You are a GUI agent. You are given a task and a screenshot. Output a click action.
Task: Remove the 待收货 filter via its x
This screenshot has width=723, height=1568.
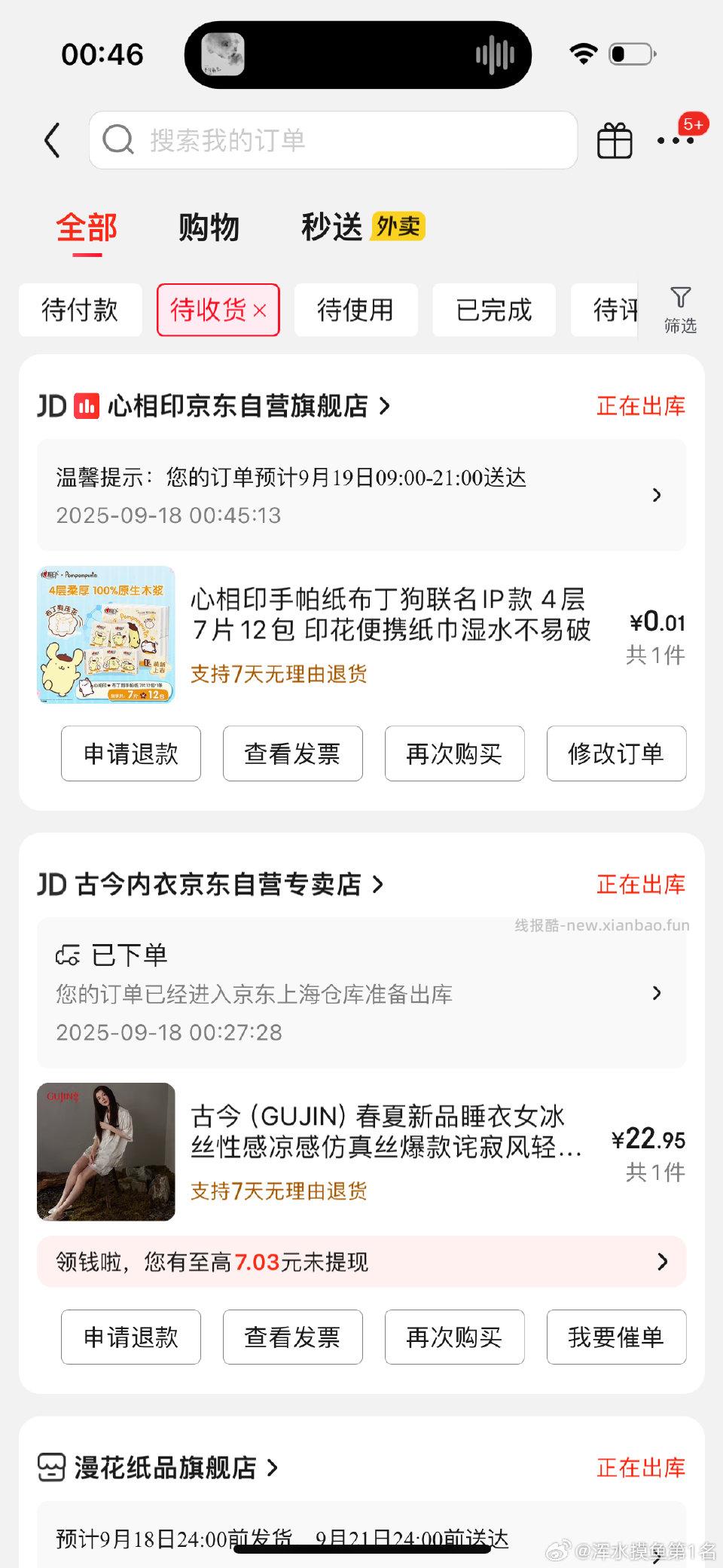click(260, 310)
